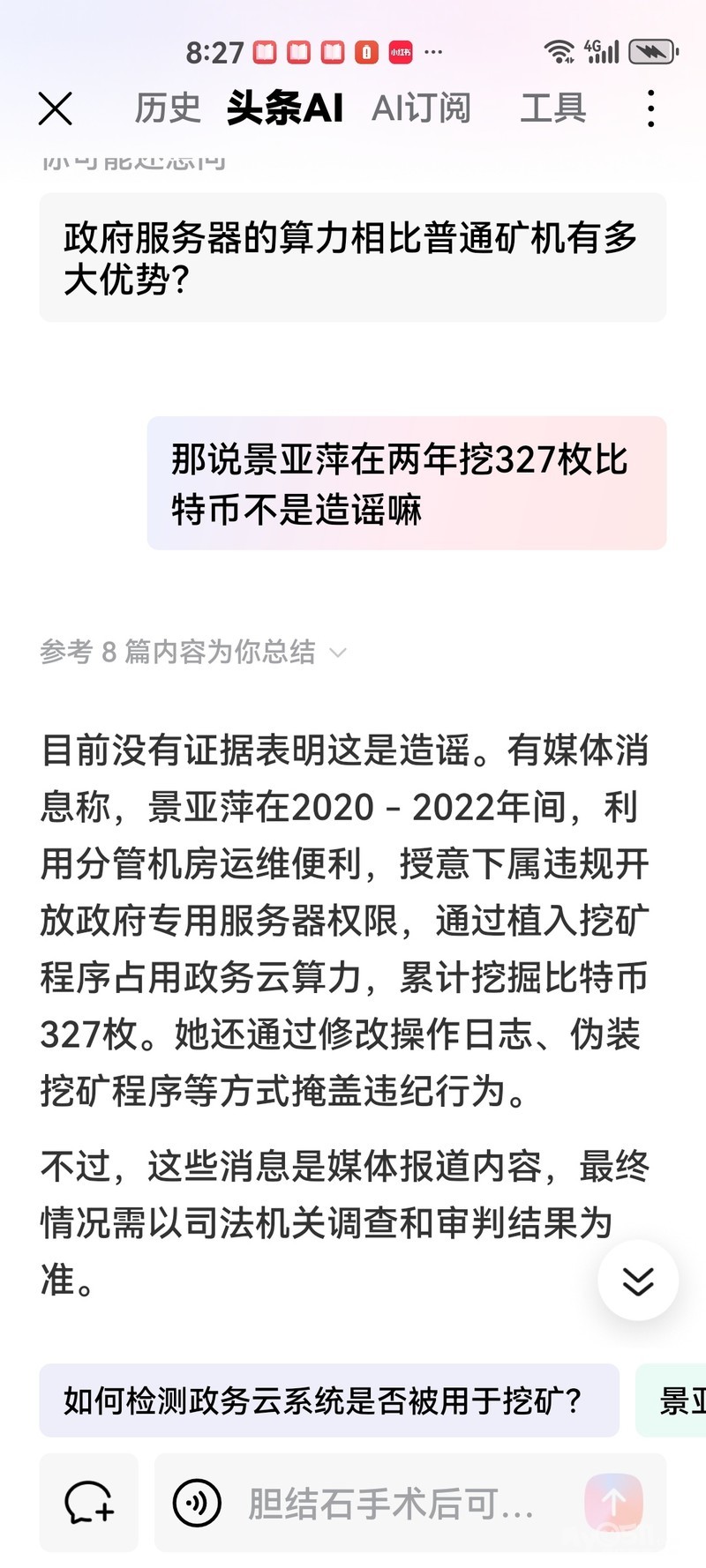Viewport: 706px width, 1568px height.
Task: Open the 工具 tab
Action: point(553,108)
